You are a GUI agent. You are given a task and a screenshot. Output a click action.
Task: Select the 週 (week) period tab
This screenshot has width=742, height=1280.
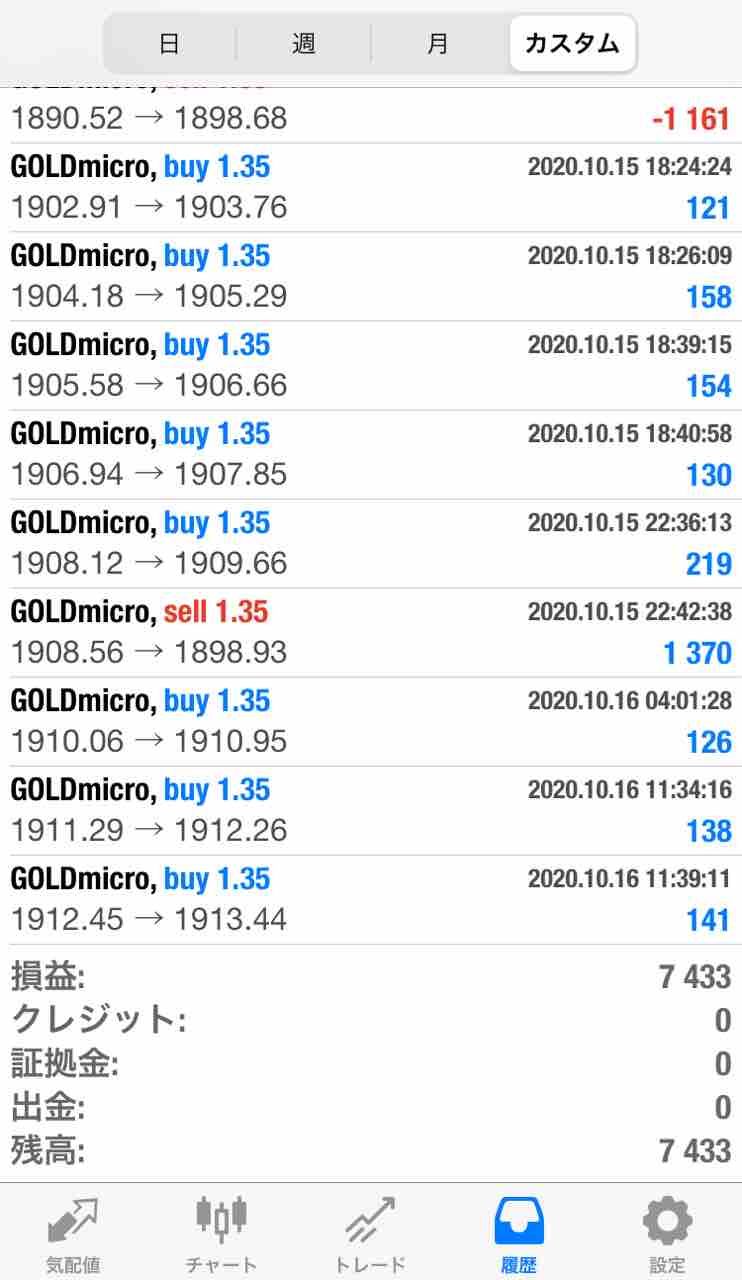(304, 44)
